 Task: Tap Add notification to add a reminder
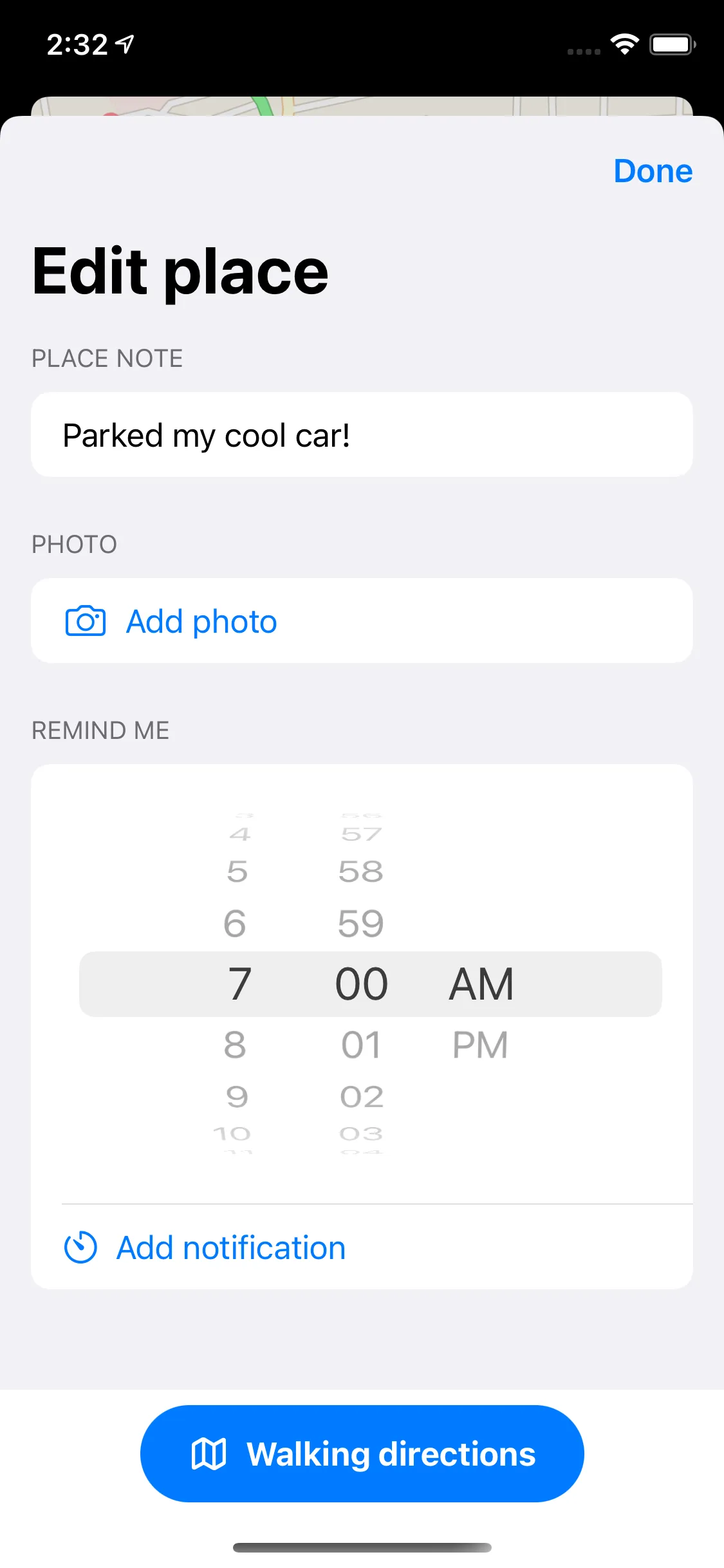point(230,1246)
